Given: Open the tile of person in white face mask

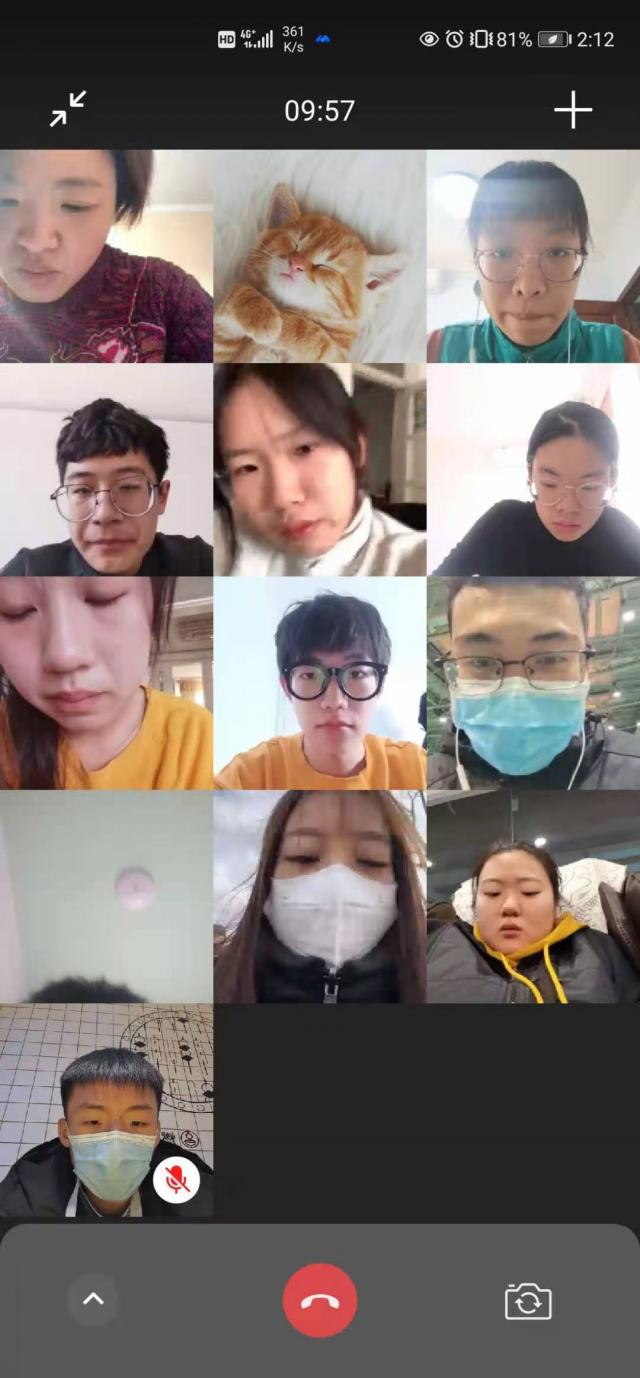Looking at the screenshot, I should tap(320, 897).
